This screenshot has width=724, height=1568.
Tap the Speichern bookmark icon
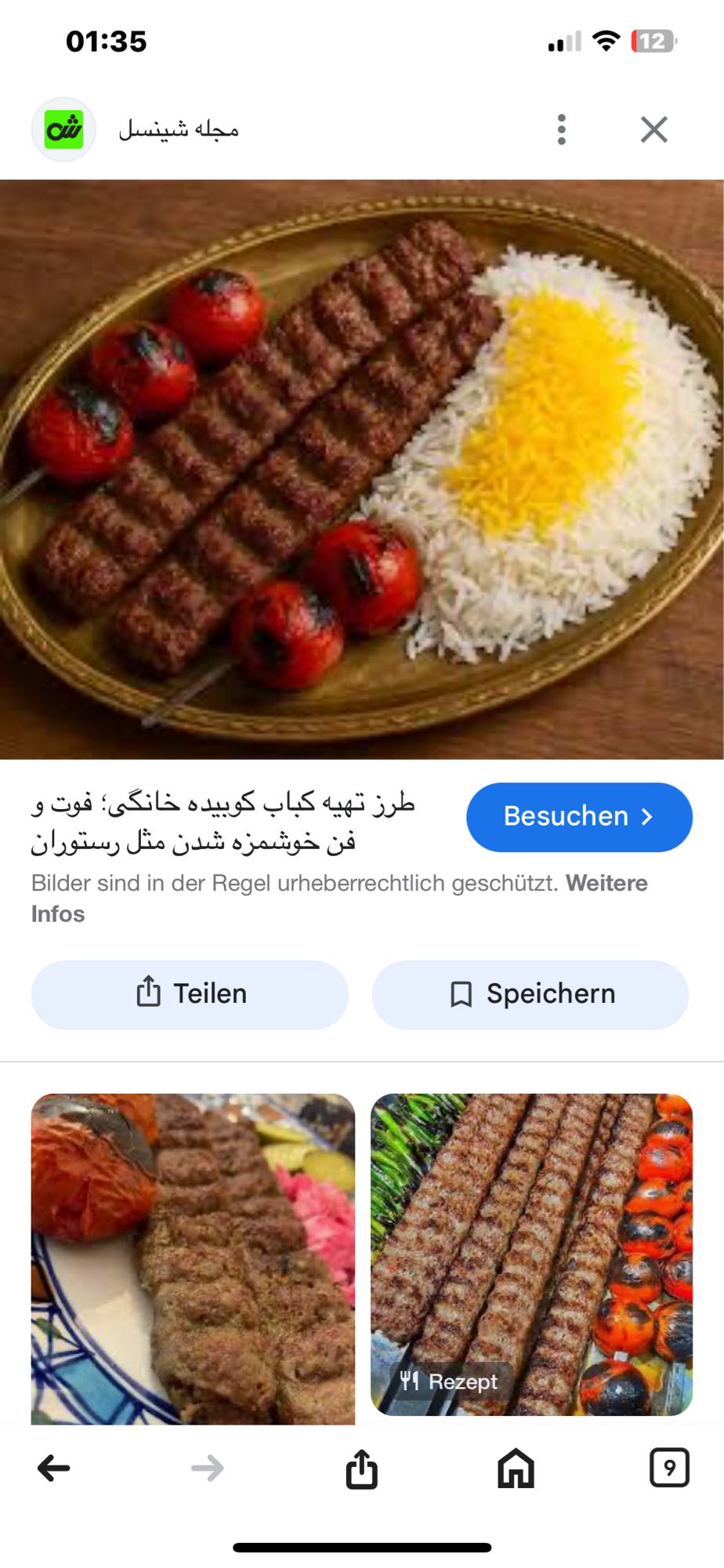462,993
